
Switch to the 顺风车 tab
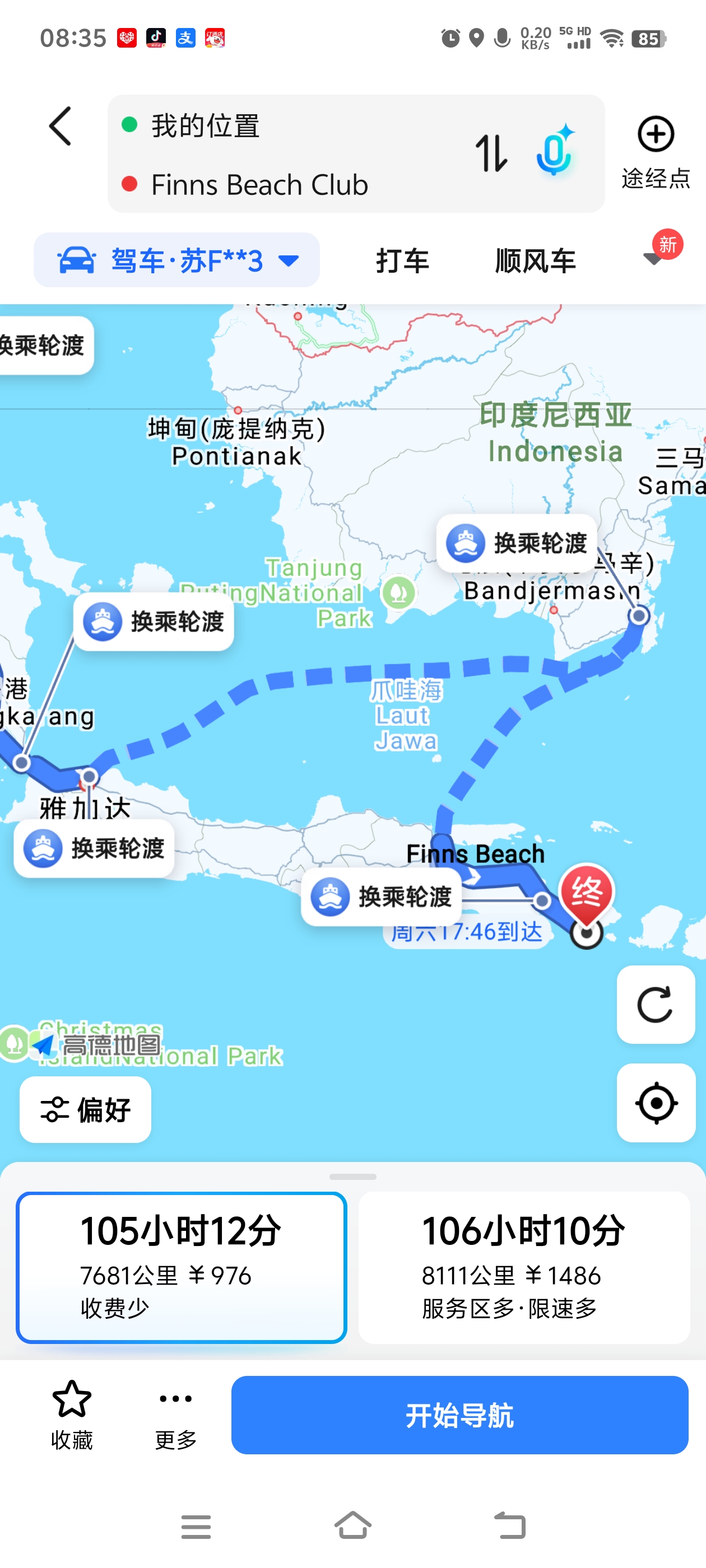point(536,260)
